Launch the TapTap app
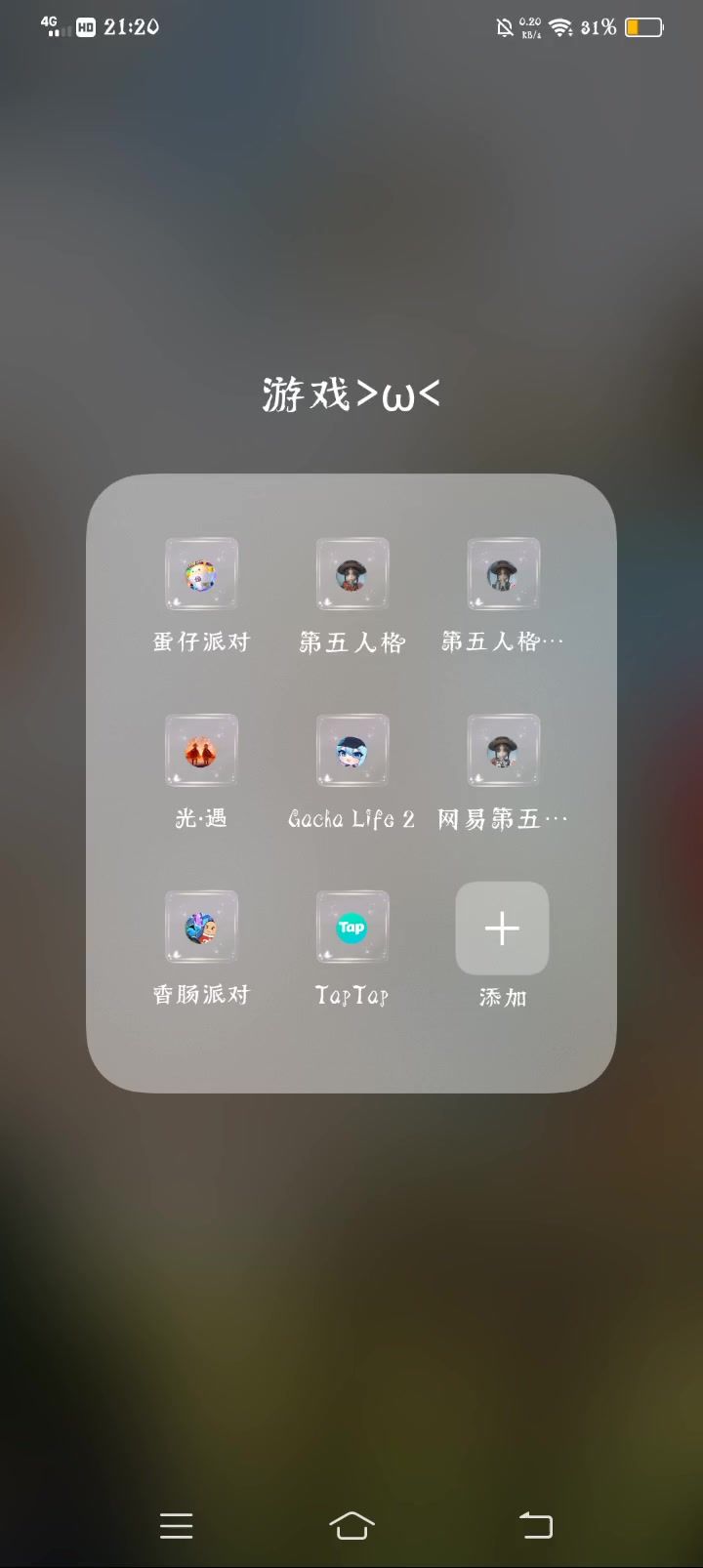Image resolution: width=703 pixels, height=1568 pixels. coord(351,928)
